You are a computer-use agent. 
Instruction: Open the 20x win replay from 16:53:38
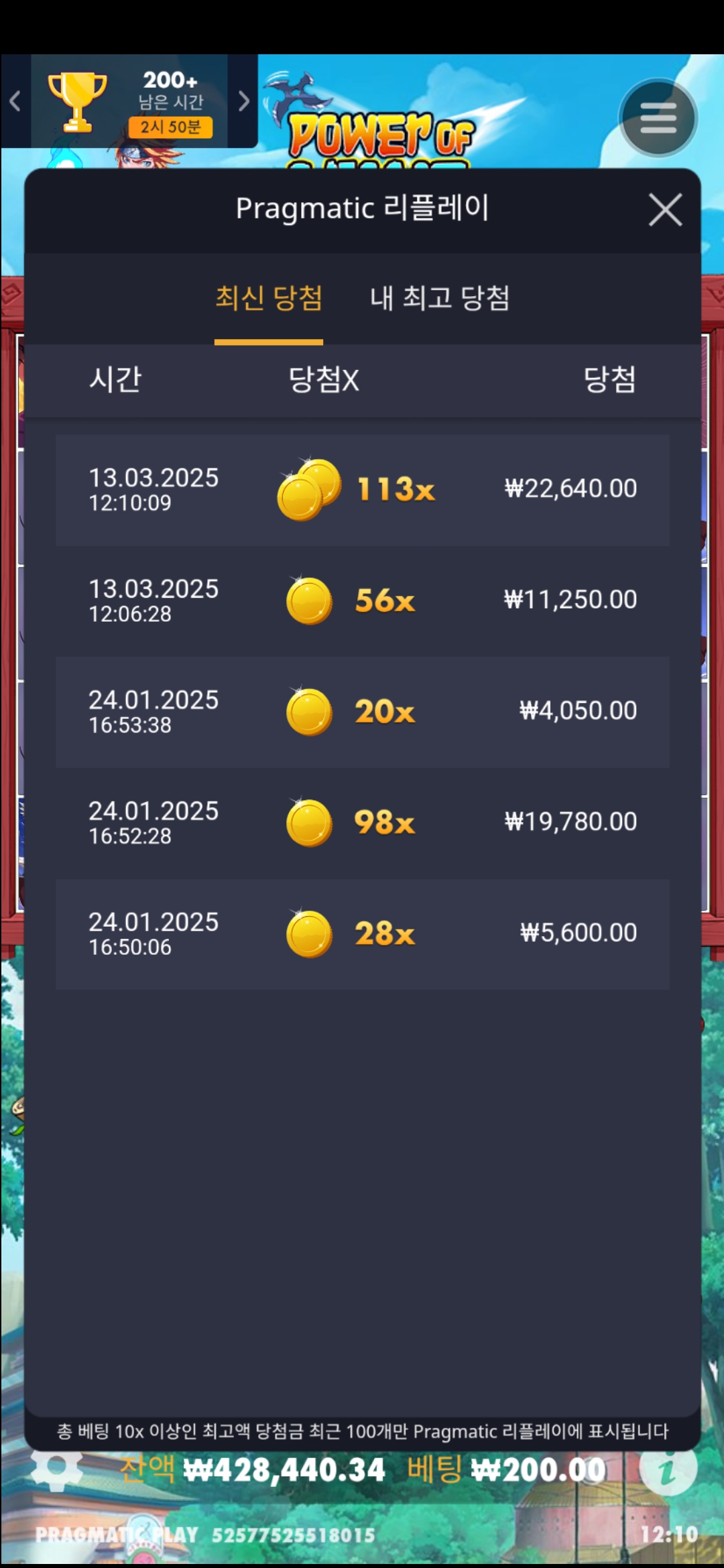tap(362, 712)
